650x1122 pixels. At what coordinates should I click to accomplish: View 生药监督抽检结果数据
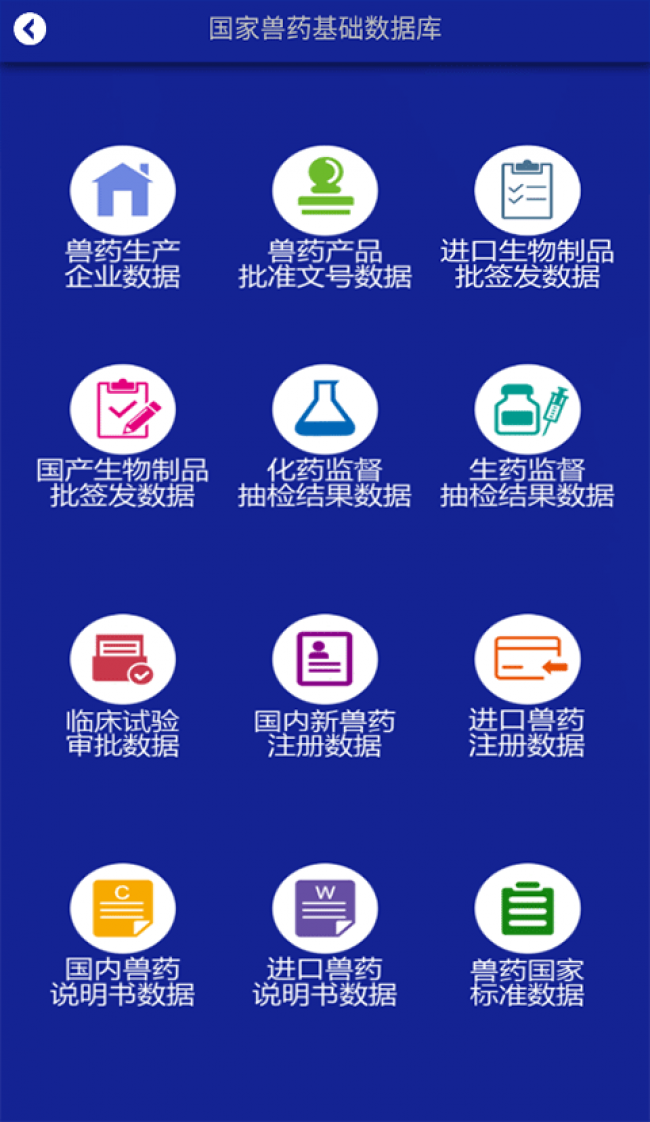coord(527,409)
